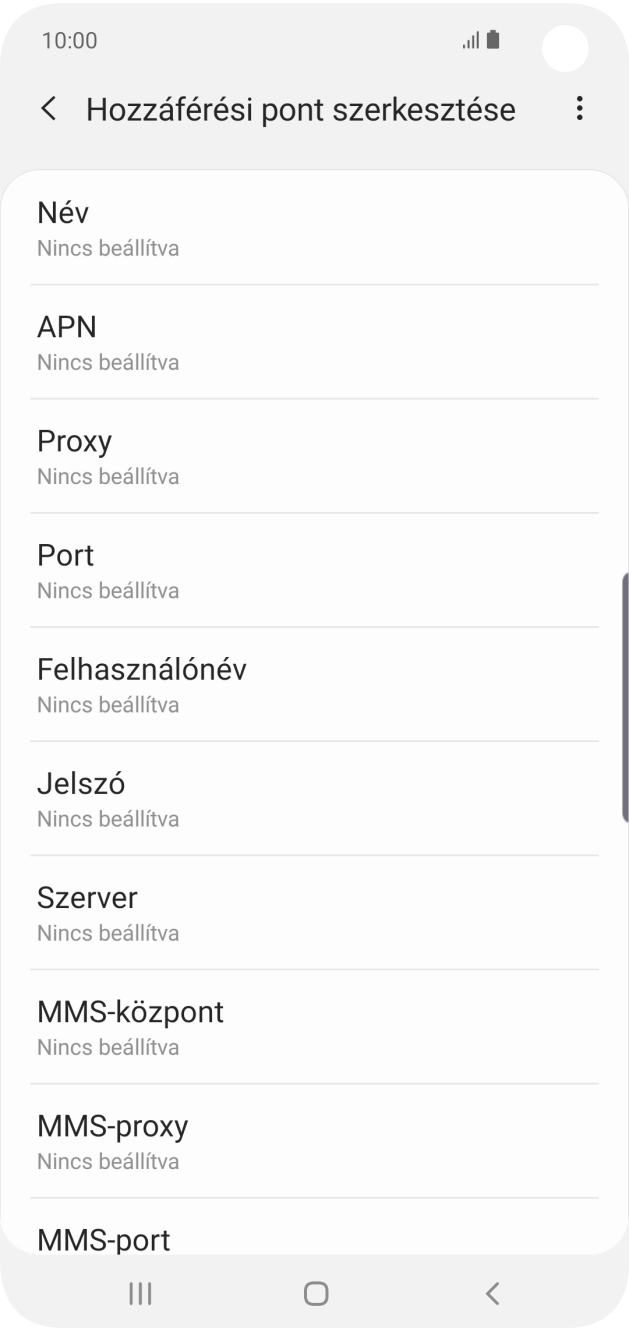Open the Port setting

click(x=314, y=571)
